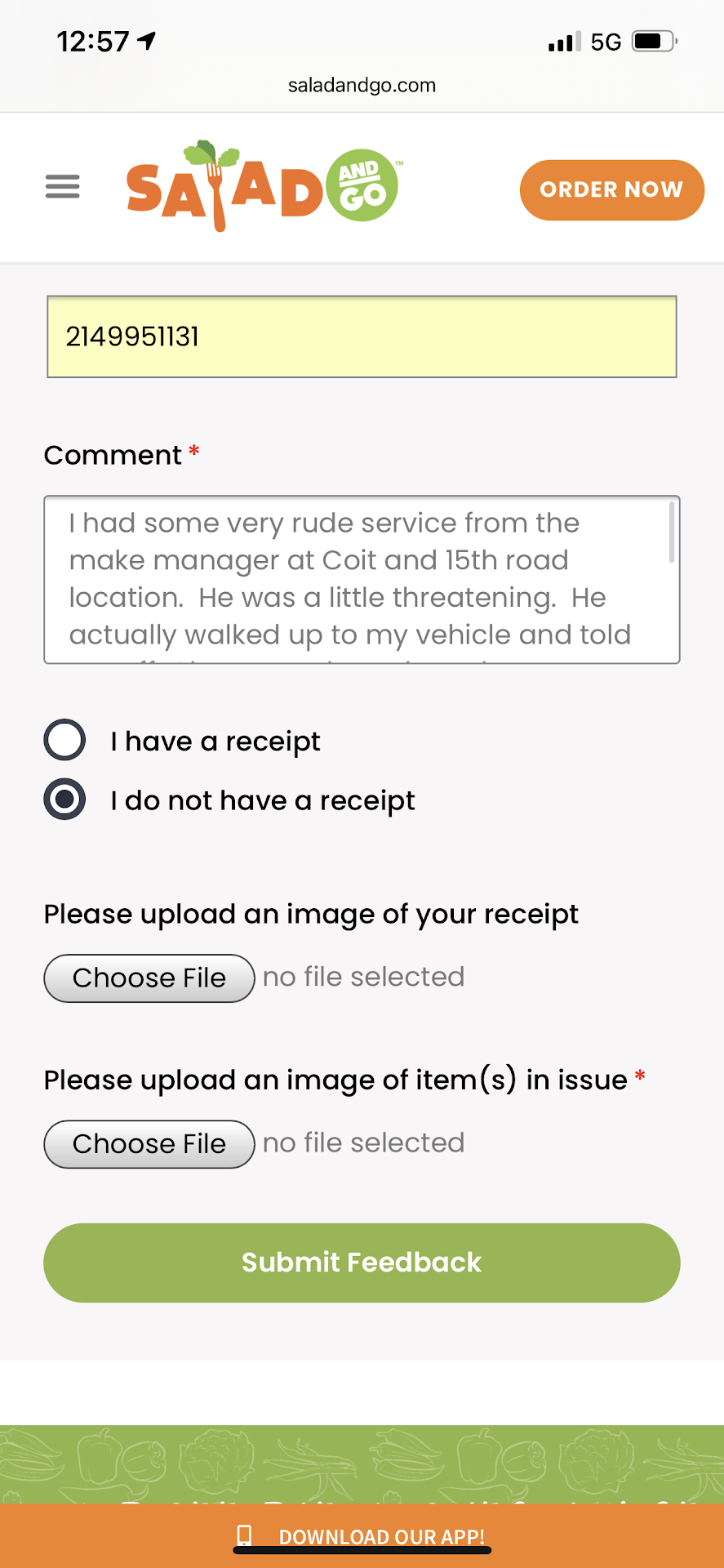724x1568 pixels.
Task: Open the Download Our App link
Action: [x=381, y=1536]
